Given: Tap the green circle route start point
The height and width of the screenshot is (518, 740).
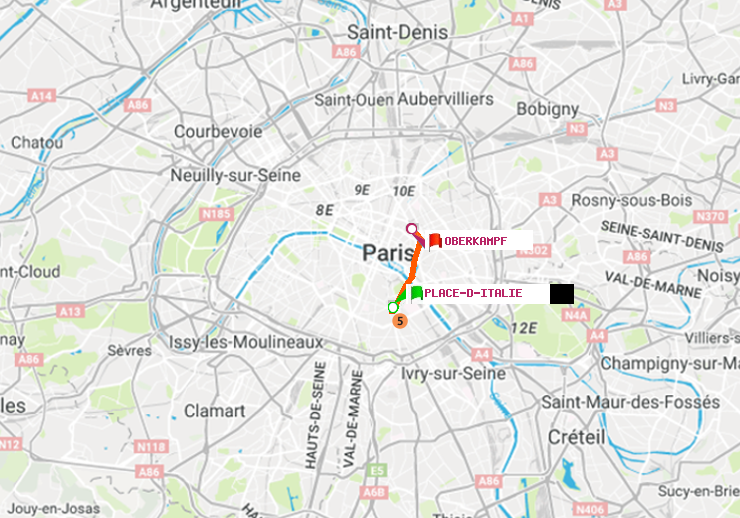Looking at the screenshot, I should [393, 307].
